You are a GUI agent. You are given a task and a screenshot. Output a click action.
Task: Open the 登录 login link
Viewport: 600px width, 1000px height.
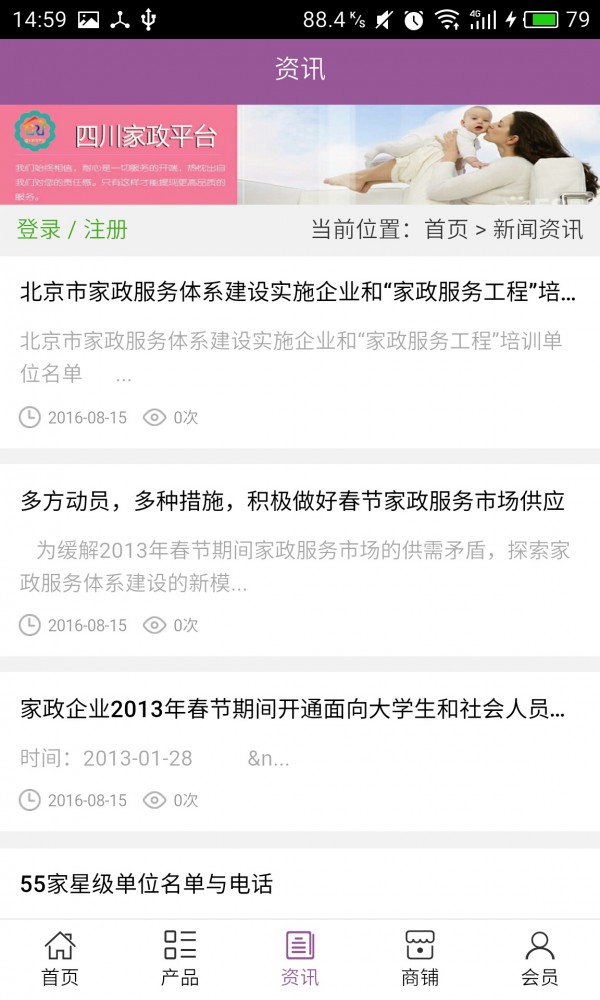click(x=39, y=229)
